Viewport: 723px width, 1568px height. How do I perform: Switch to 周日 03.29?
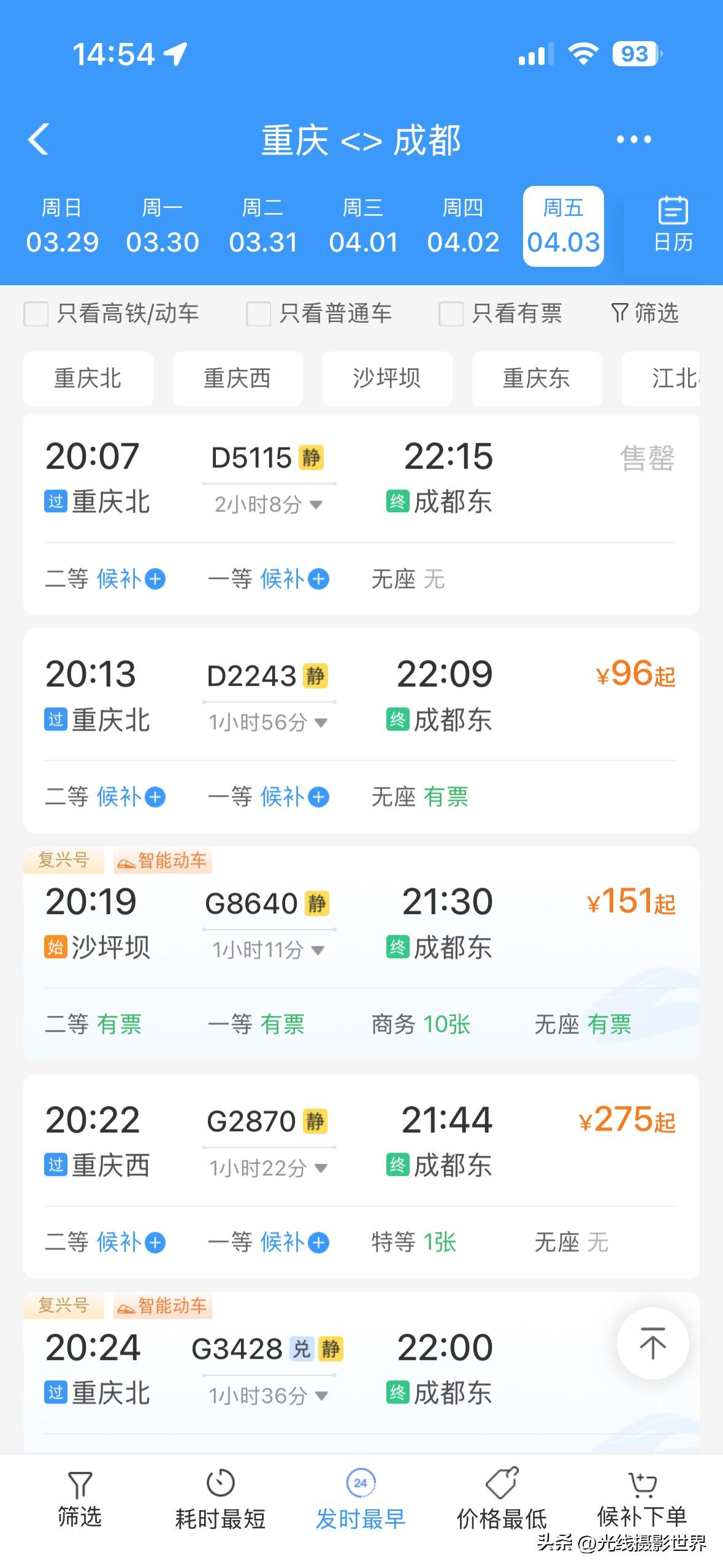pos(62,225)
